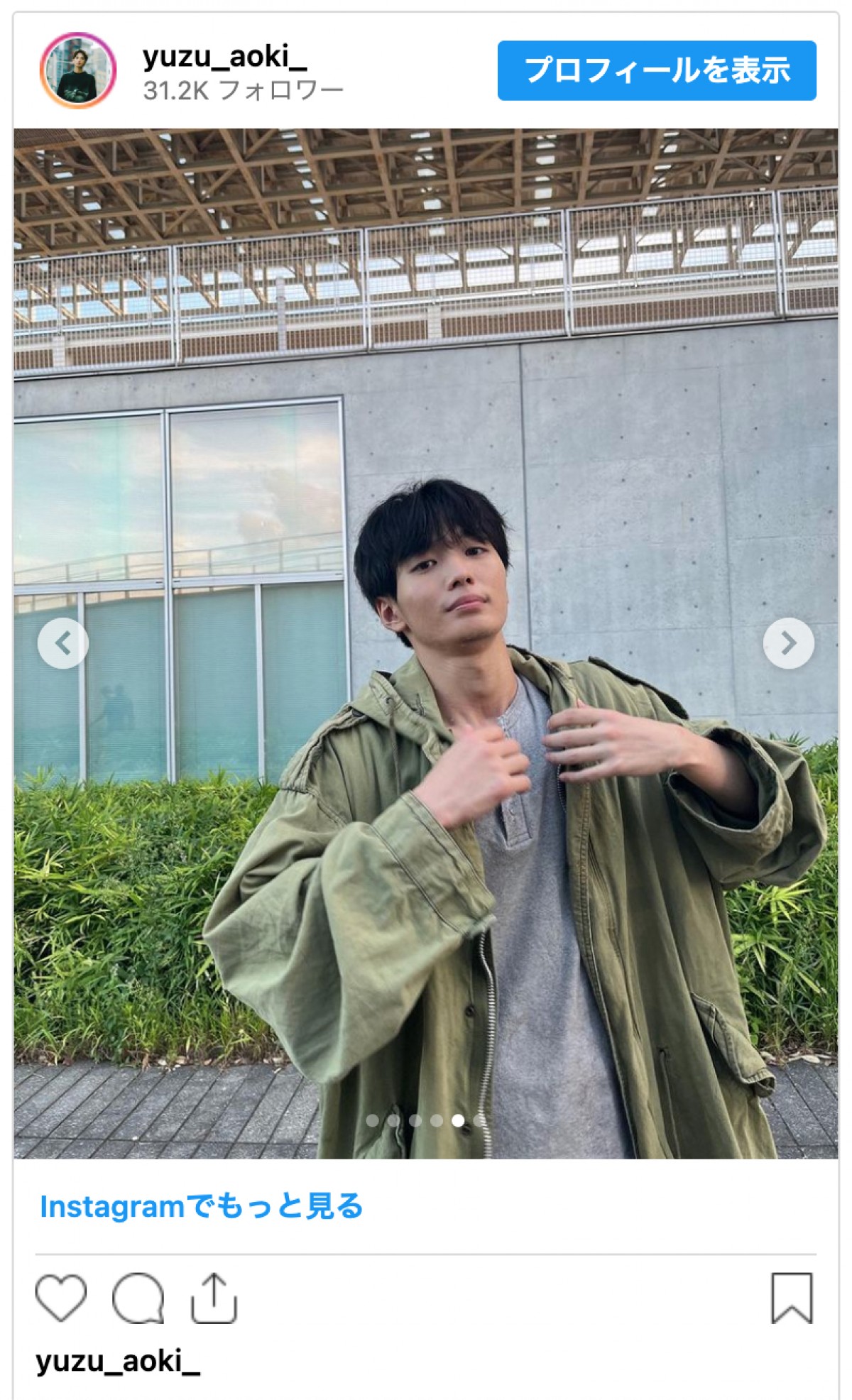The height and width of the screenshot is (1400, 852).
Task: Open the comments speech bubble
Action: pyautogui.click(x=138, y=1298)
